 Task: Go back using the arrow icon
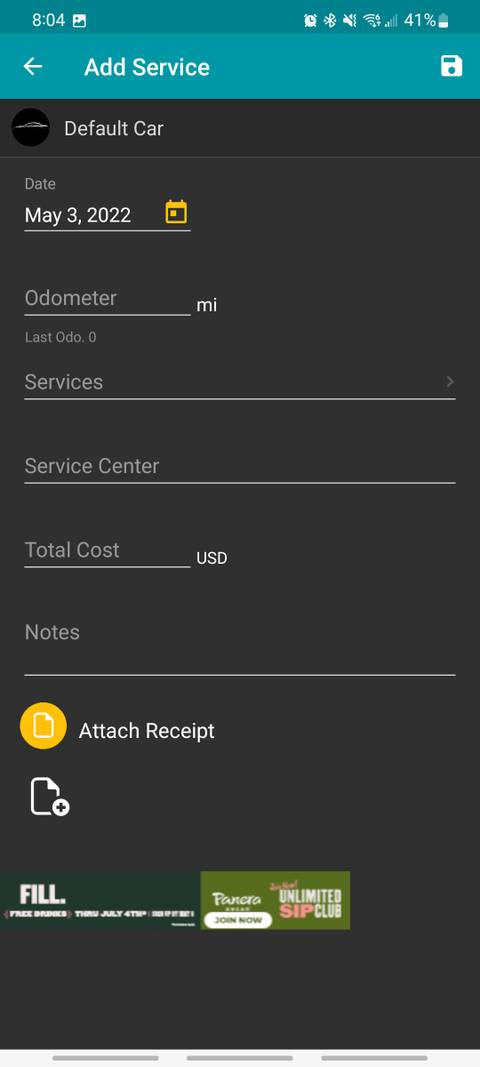point(33,66)
